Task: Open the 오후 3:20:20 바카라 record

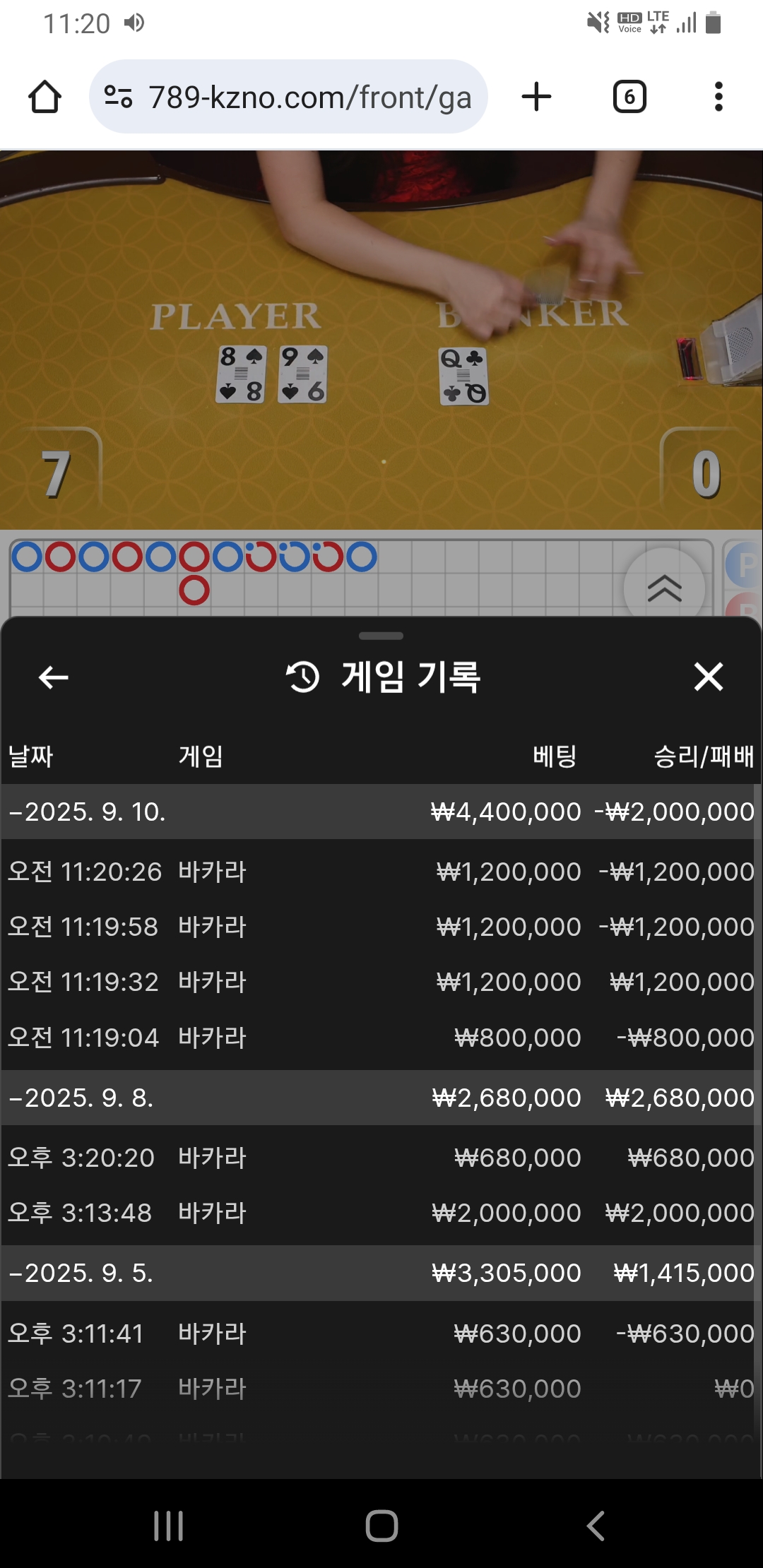Action: coord(381,1158)
